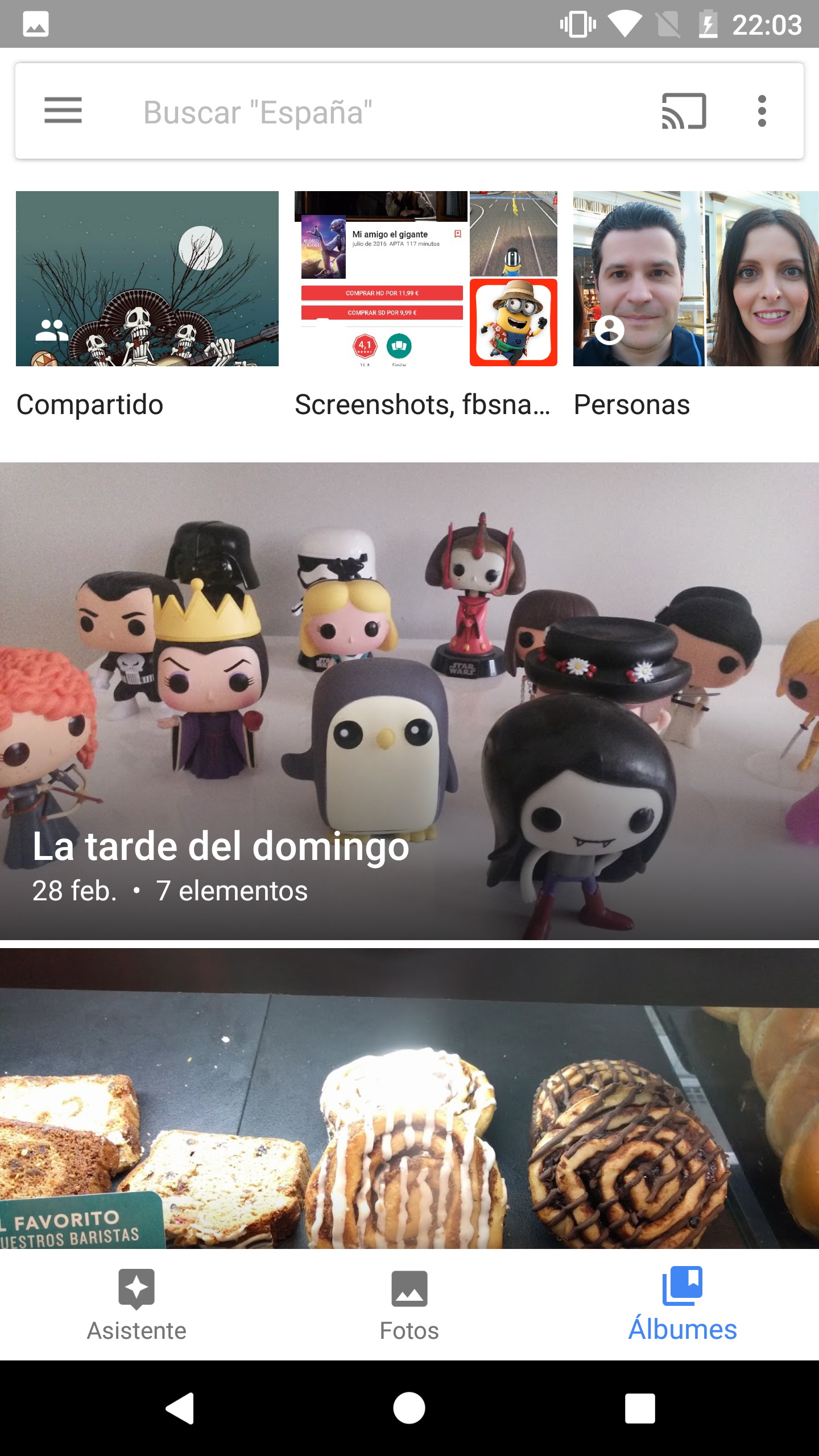This screenshot has height=1456, width=819.
Task: Open the Compartido shared album
Action: click(147, 279)
